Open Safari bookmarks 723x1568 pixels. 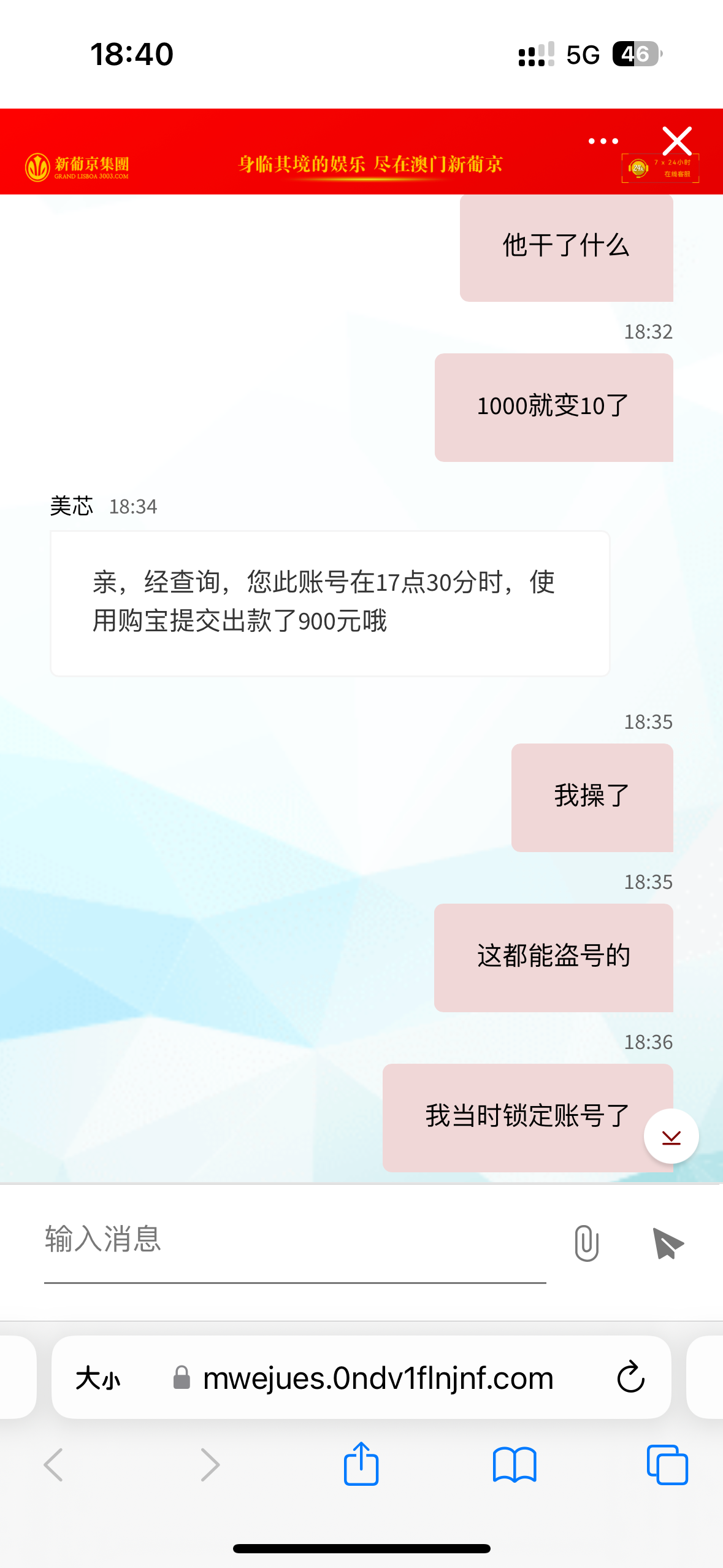(x=515, y=1464)
